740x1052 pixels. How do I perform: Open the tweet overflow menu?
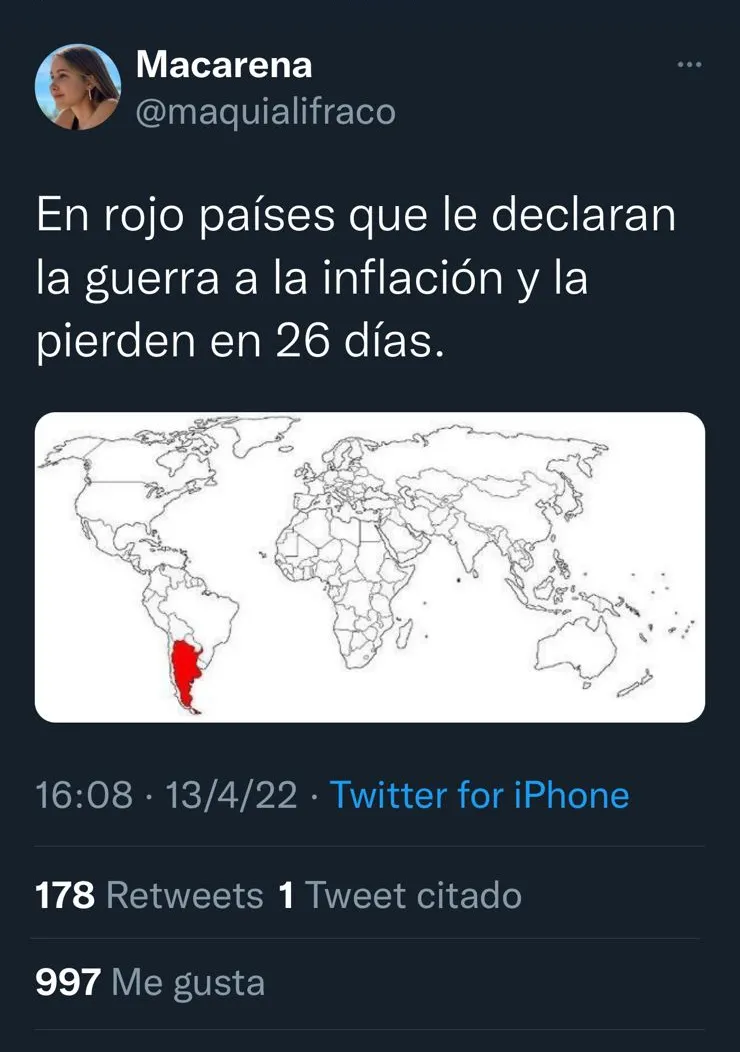coord(689,66)
